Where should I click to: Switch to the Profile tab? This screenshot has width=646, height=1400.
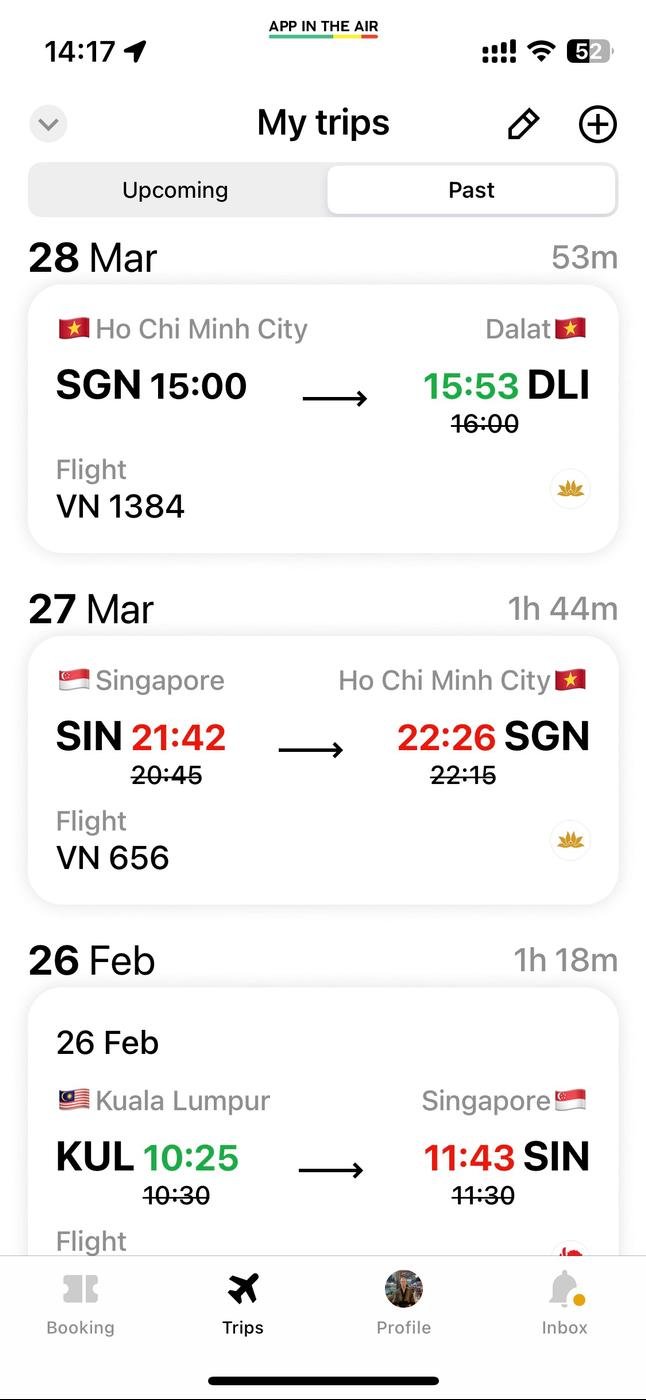pos(404,1304)
